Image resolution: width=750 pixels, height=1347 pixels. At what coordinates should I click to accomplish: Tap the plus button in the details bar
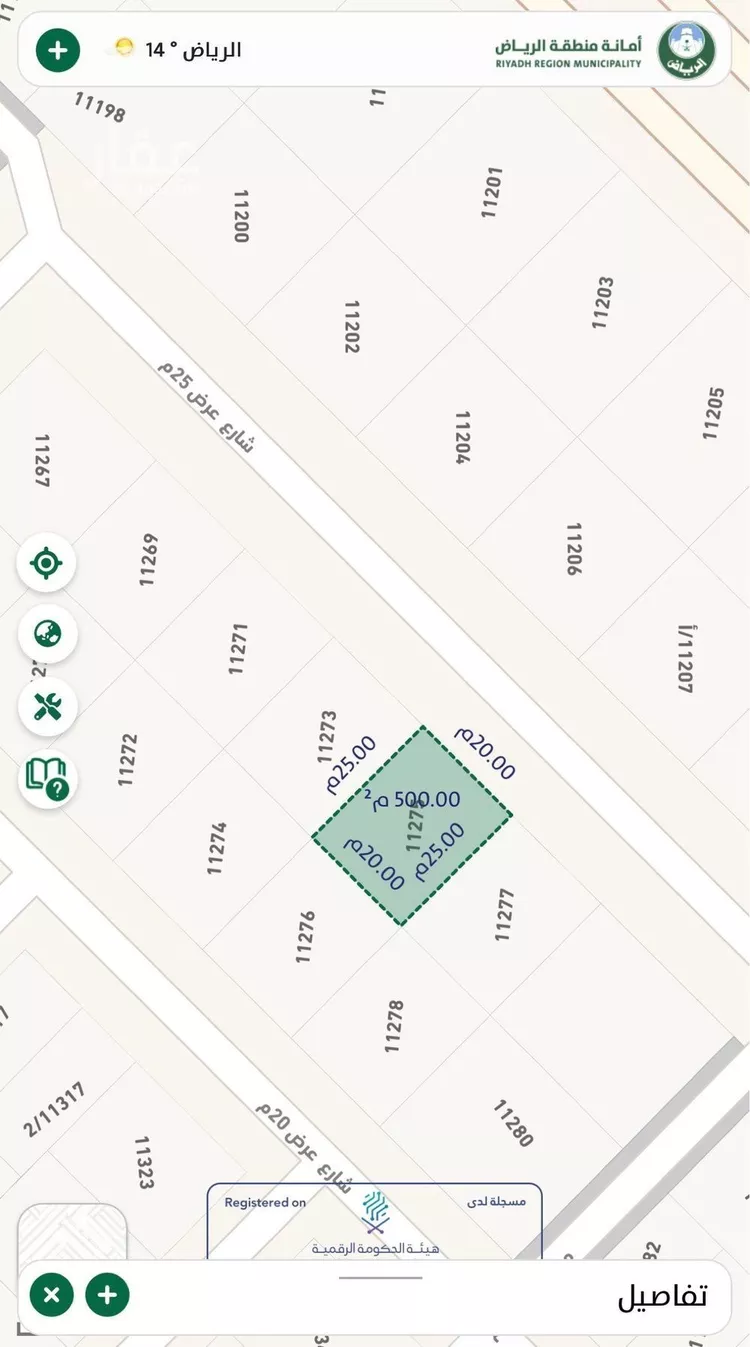pyautogui.click(x=107, y=1296)
